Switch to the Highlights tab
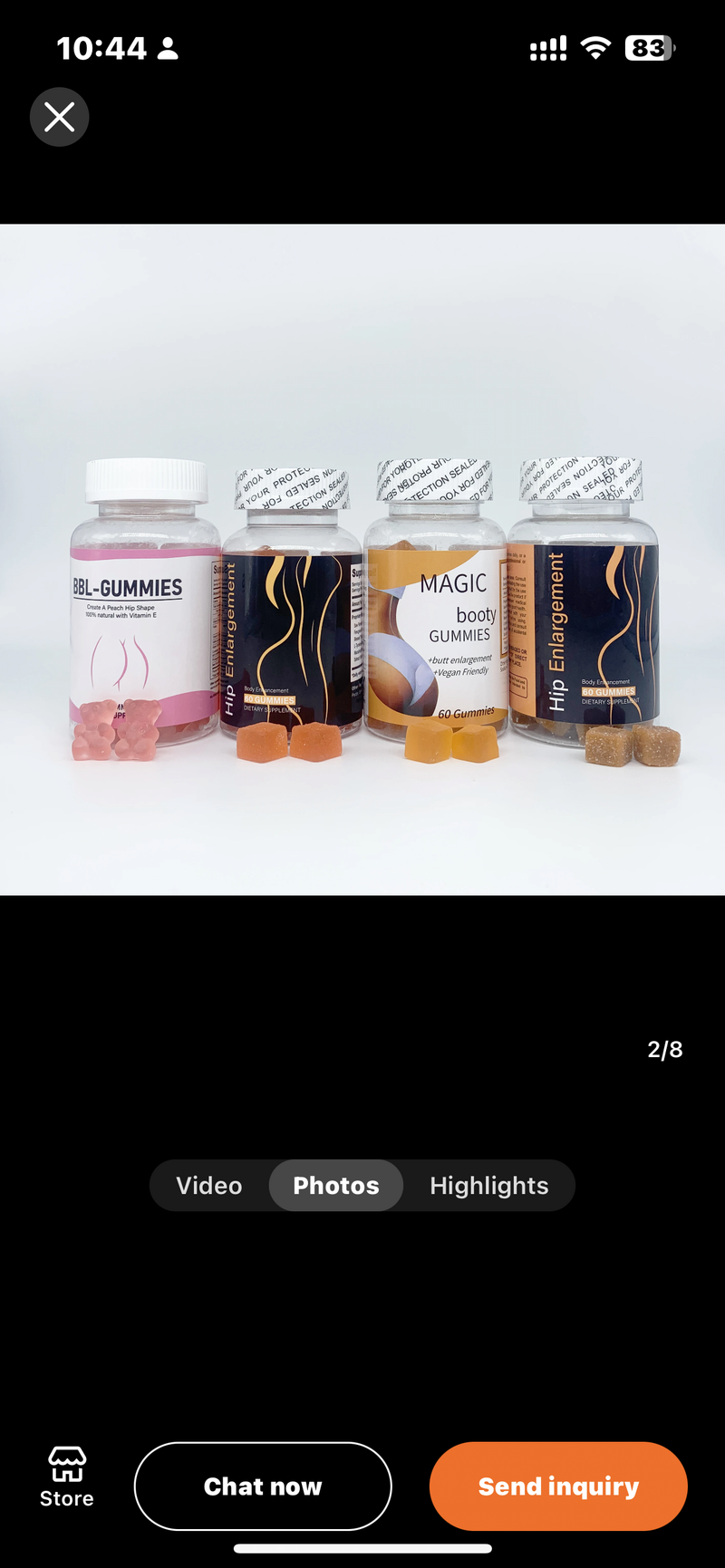 pyautogui.click(x=489, y=1186)
